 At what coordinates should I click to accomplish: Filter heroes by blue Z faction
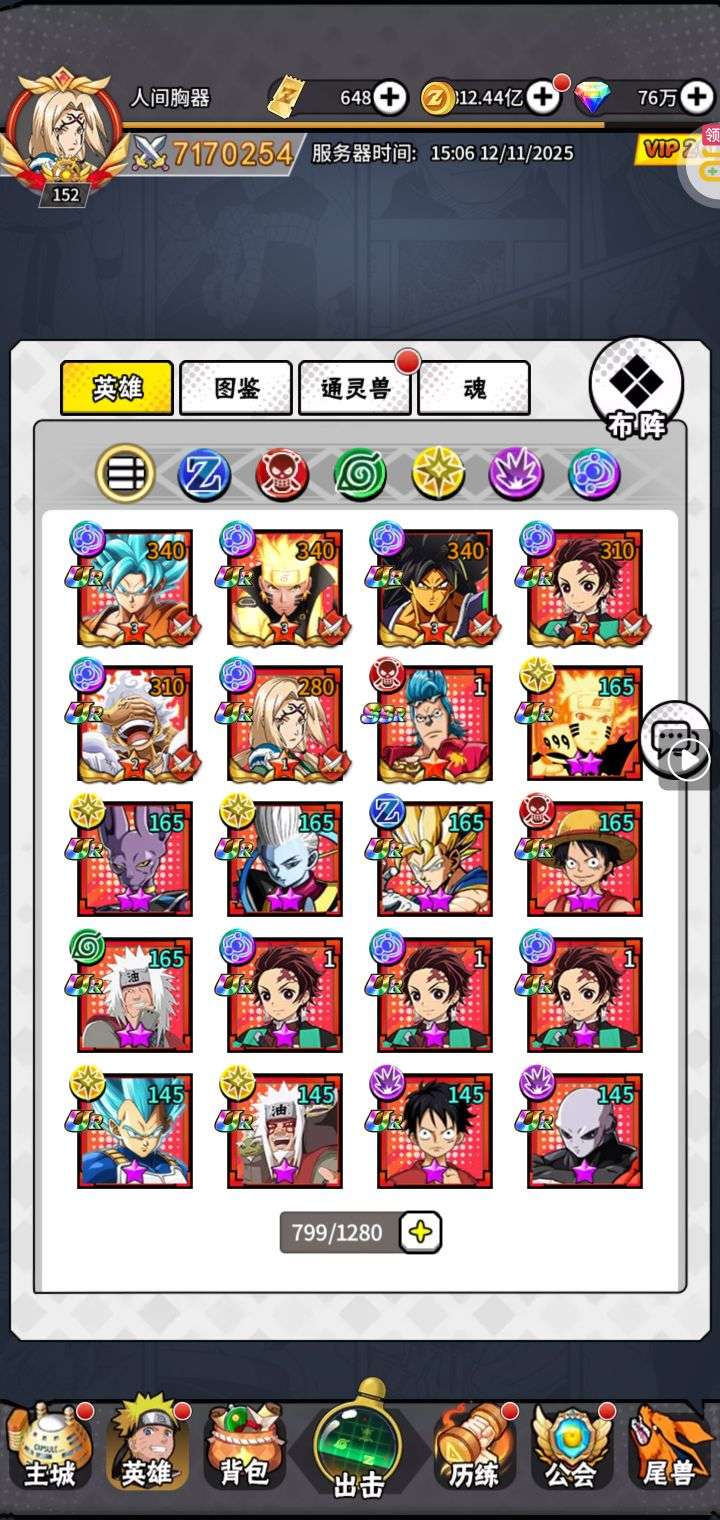204,473
